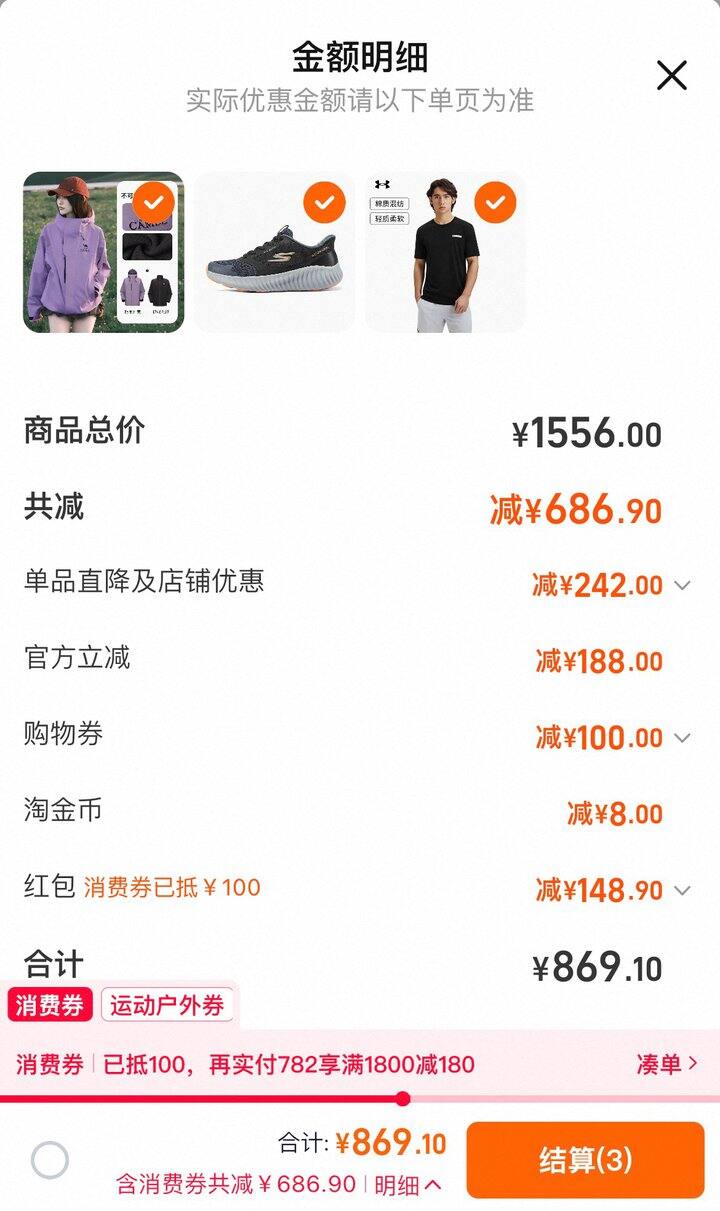Deselect the Skechers sneaker item
The width and height of the screenshot is (720, 1211).
(324, 203)
